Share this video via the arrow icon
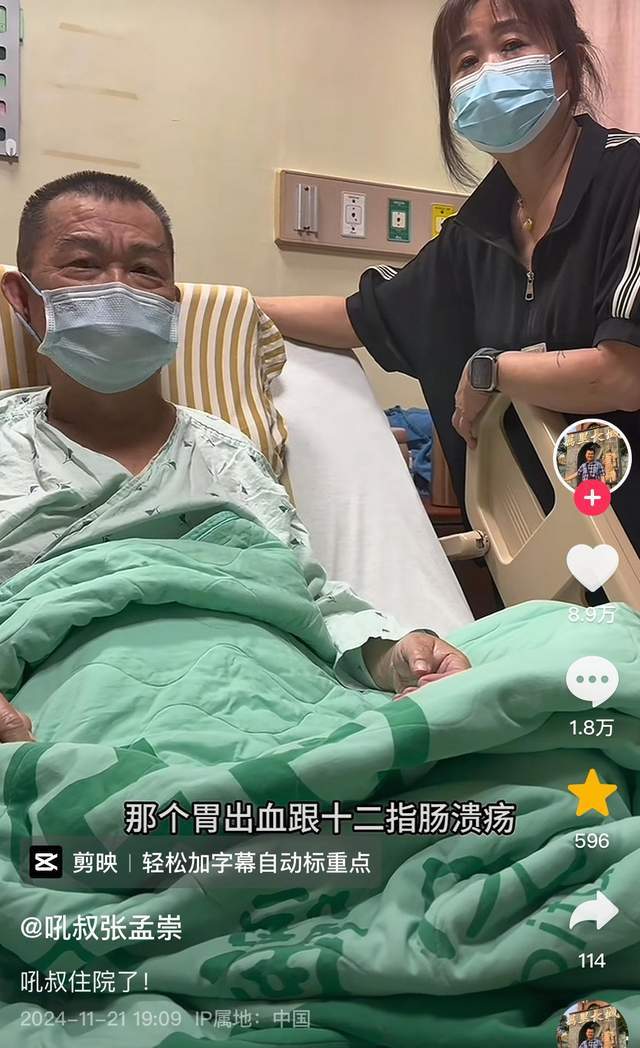 592,911
